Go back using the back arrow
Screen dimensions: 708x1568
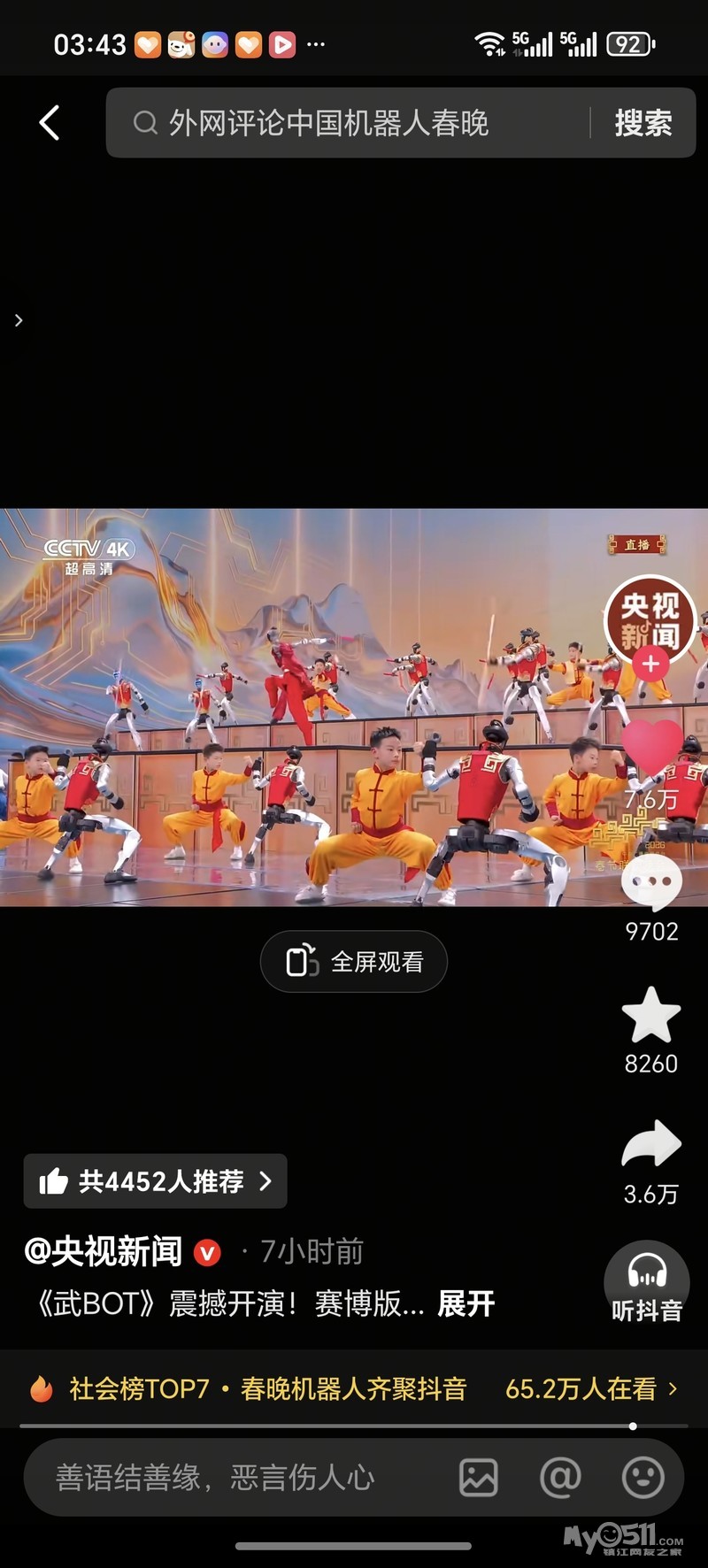click(x=50, y=123)
